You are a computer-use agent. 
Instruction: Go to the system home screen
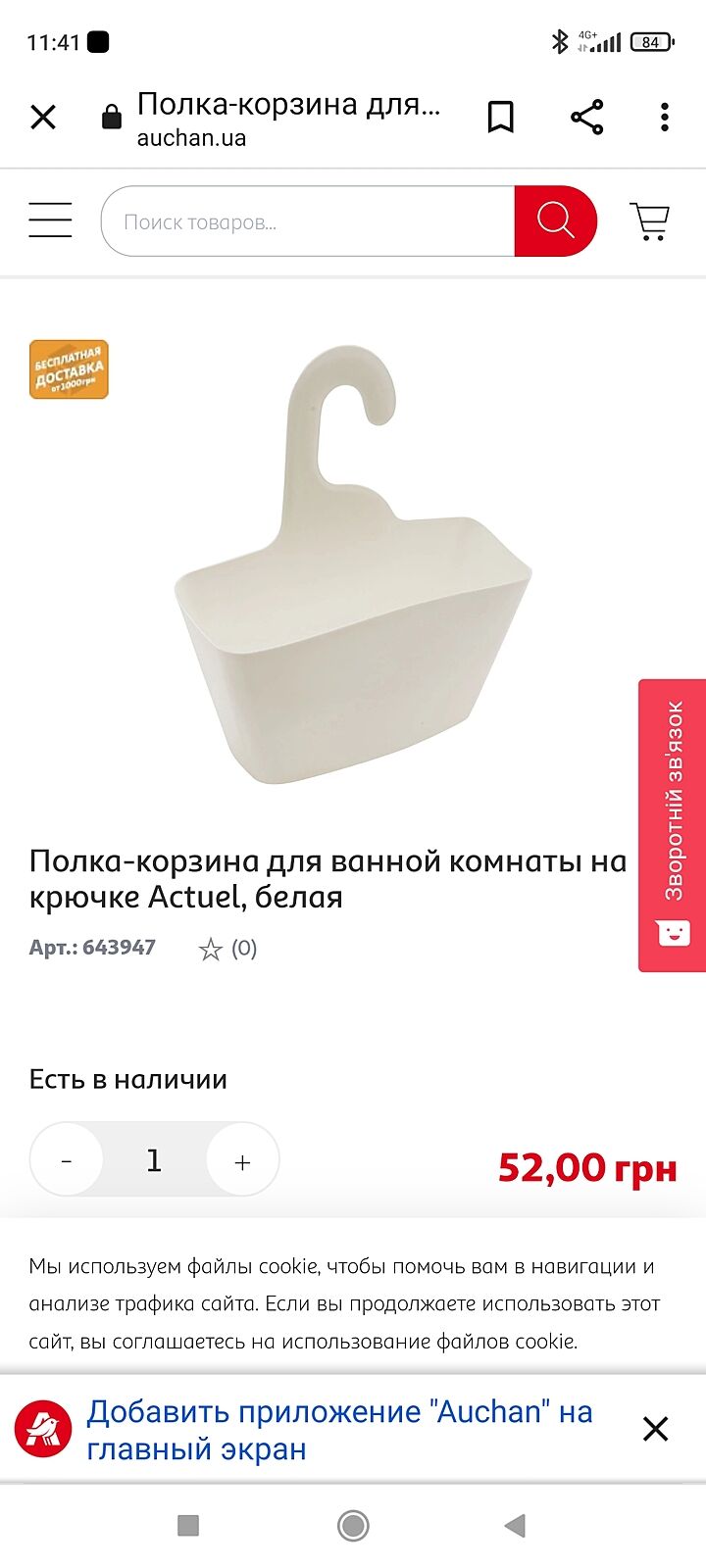[x=353, y=1526]
